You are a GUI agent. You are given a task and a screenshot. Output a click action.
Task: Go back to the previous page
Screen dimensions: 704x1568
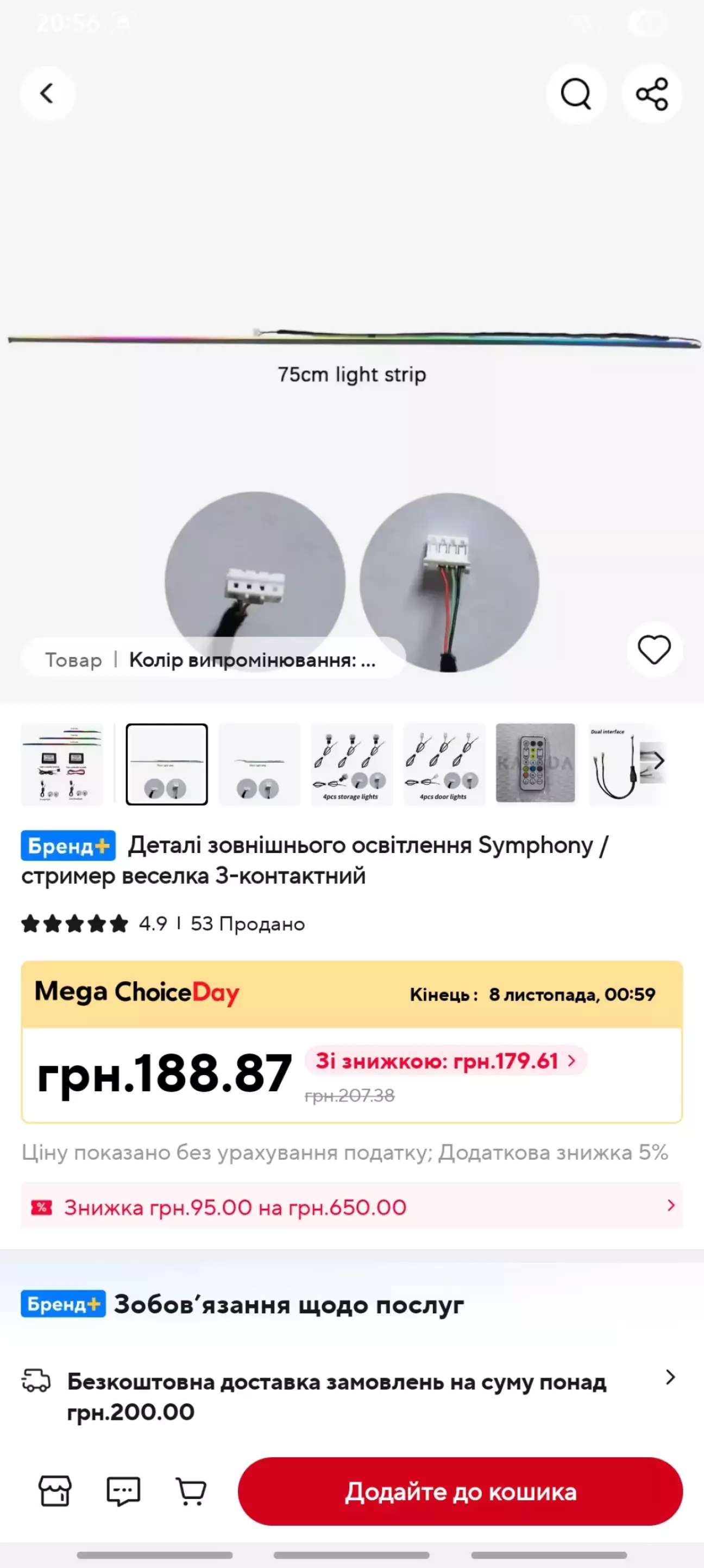(47, 94)
